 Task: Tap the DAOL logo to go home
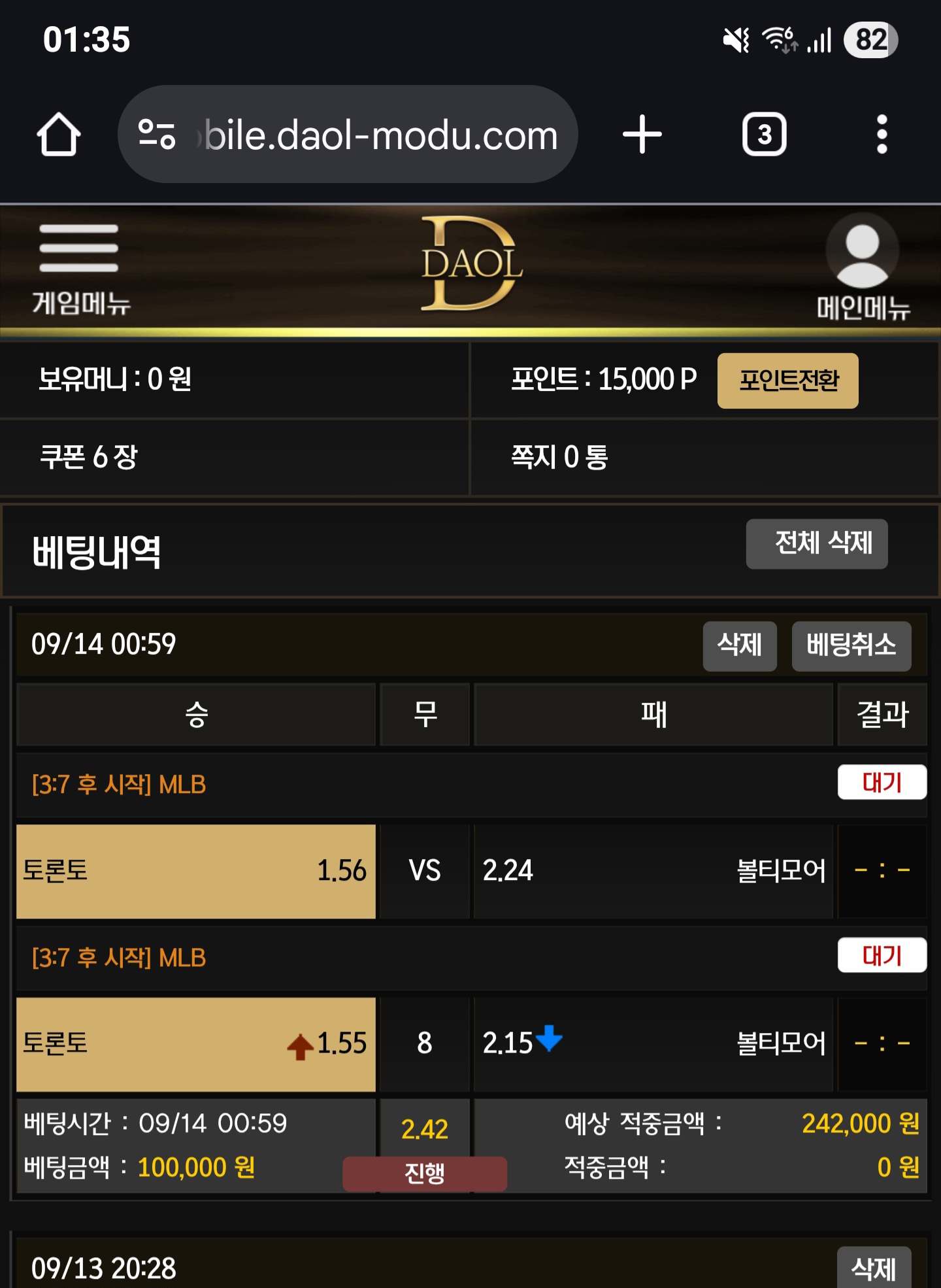470,264
